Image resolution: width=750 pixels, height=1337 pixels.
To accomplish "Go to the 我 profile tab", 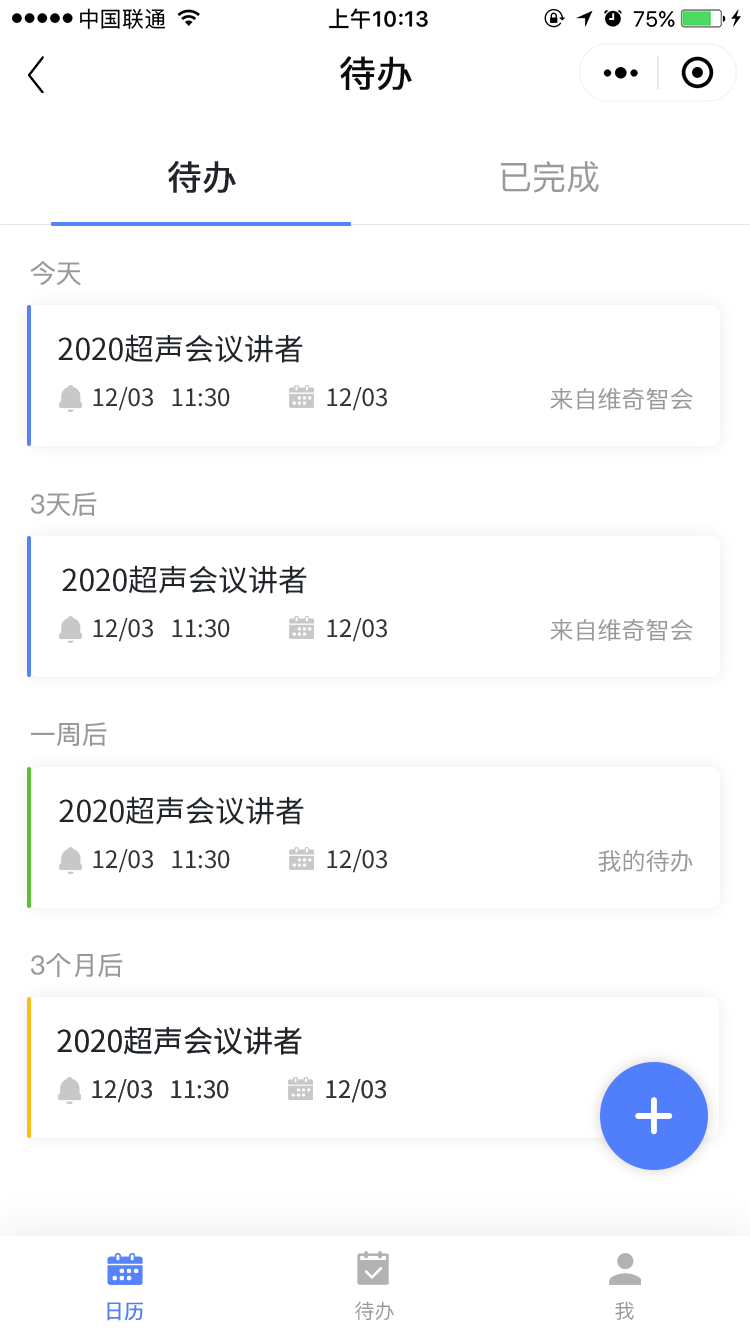I will 625,1286.
